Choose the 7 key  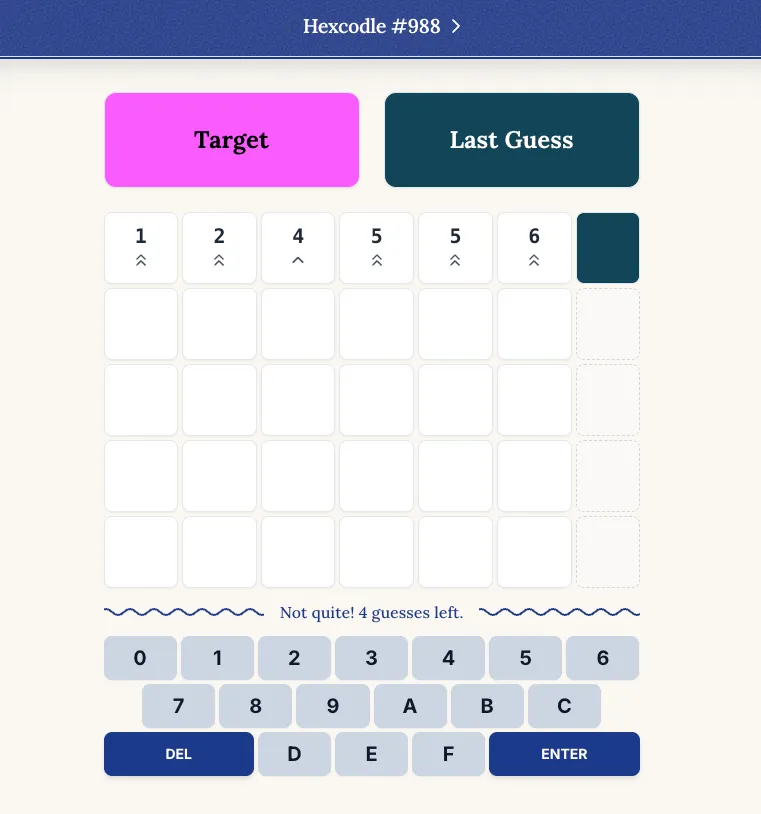click(178, 706)
